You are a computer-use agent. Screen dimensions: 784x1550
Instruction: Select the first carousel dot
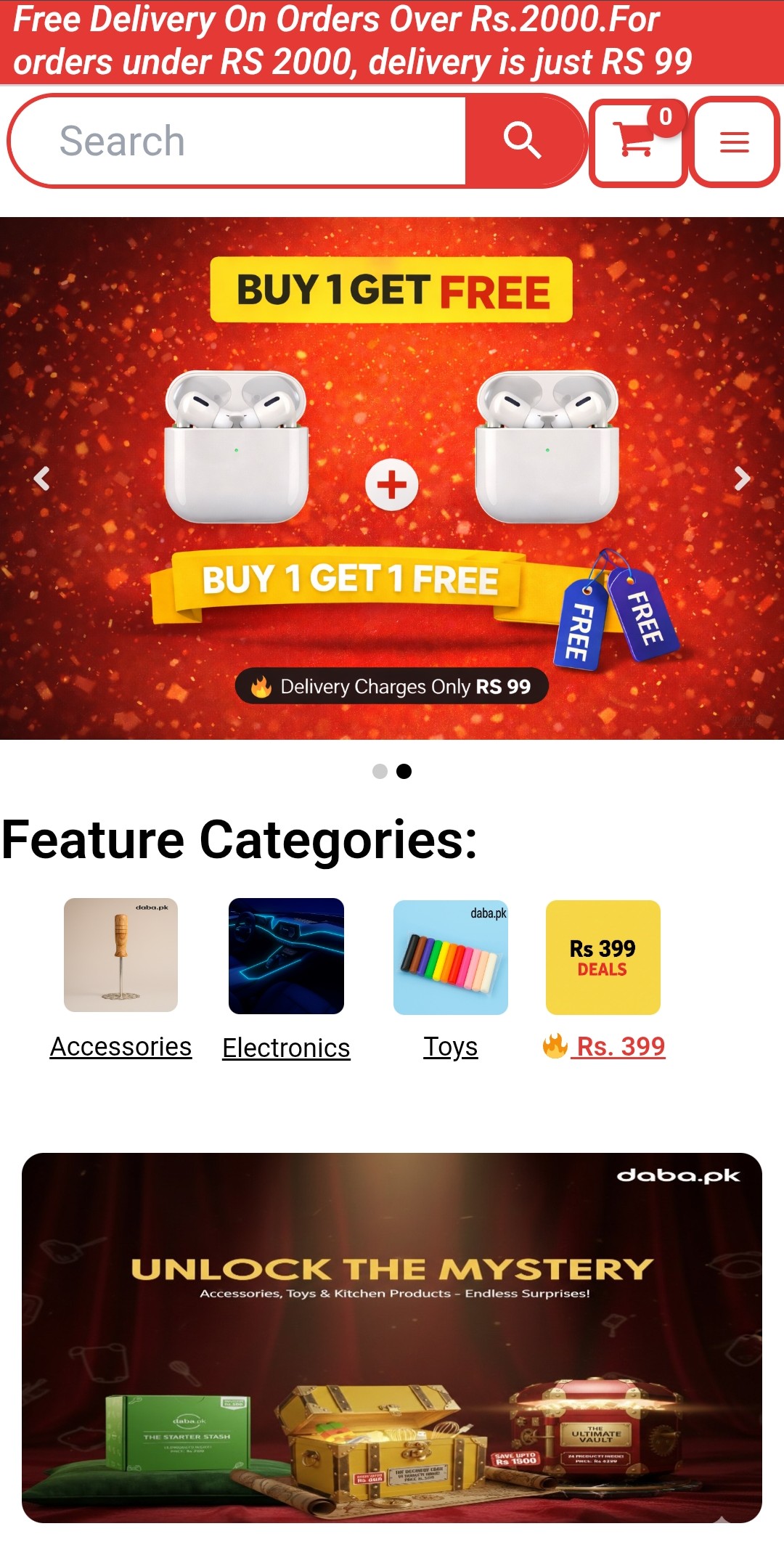[380, 771]
